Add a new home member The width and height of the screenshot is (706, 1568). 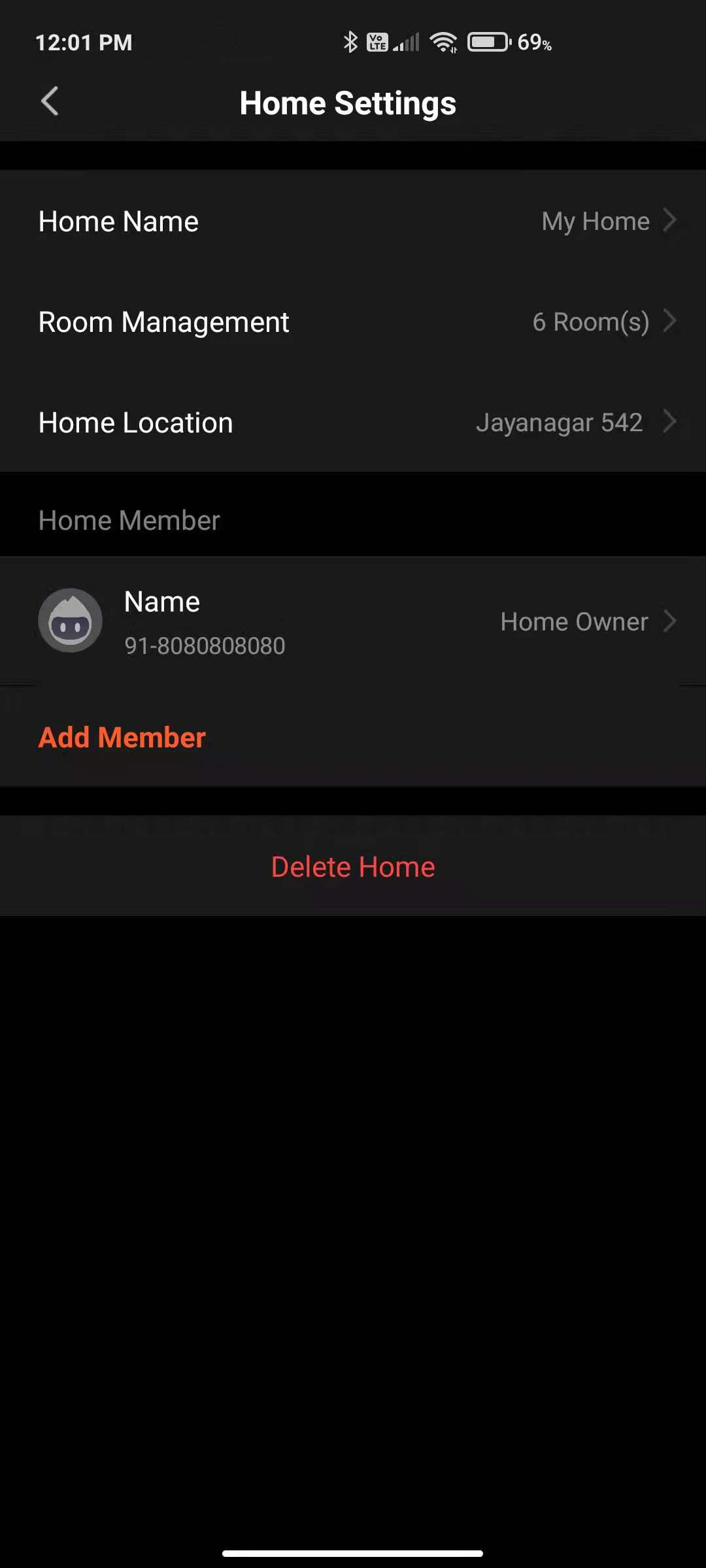(x=122, y=738)
